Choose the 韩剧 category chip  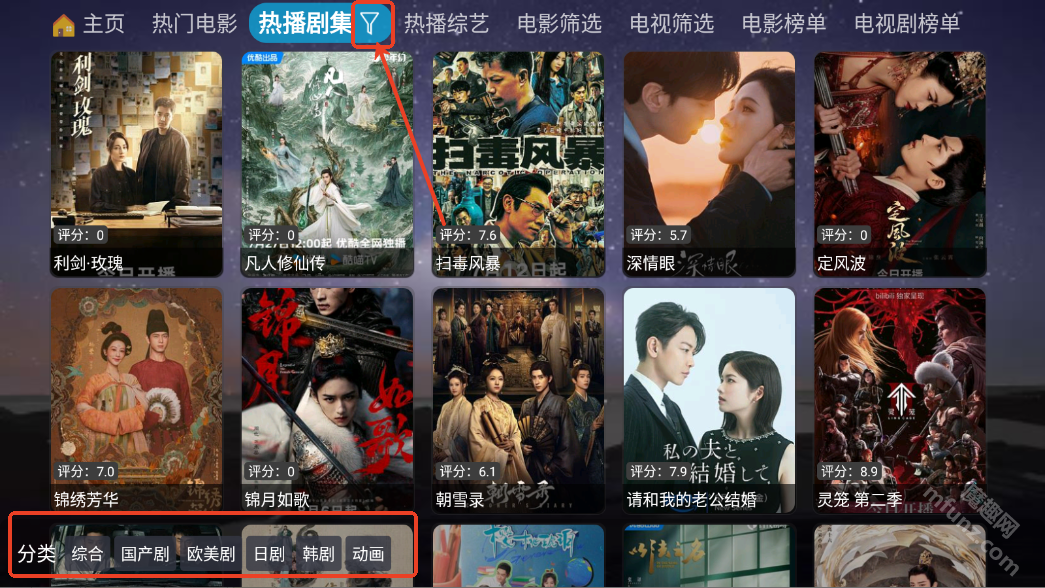point(320,554)
